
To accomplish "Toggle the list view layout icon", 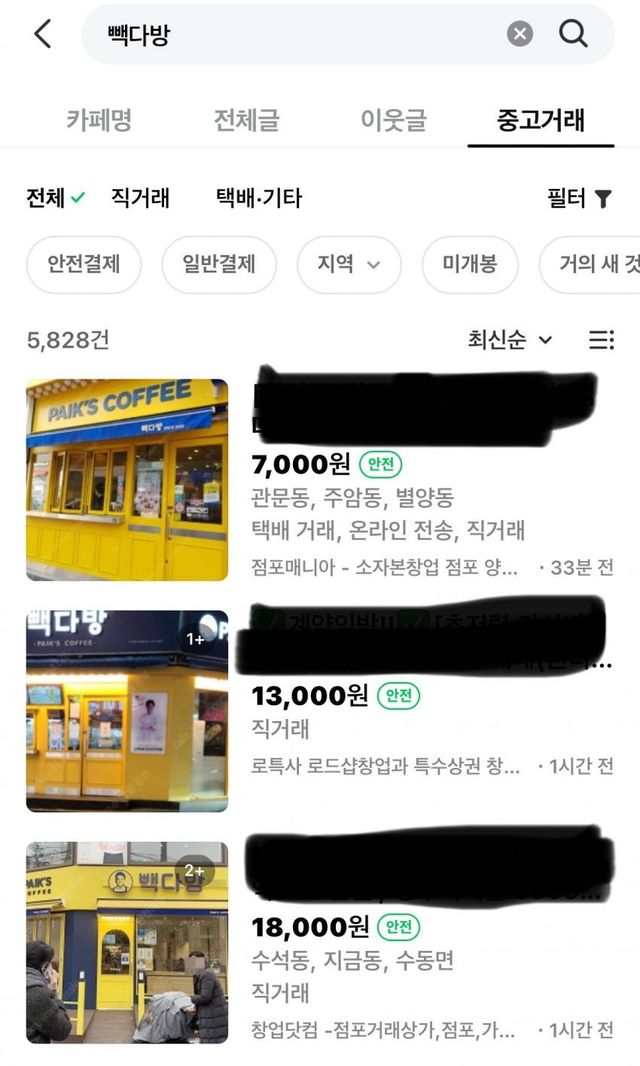I will point(601,339).
